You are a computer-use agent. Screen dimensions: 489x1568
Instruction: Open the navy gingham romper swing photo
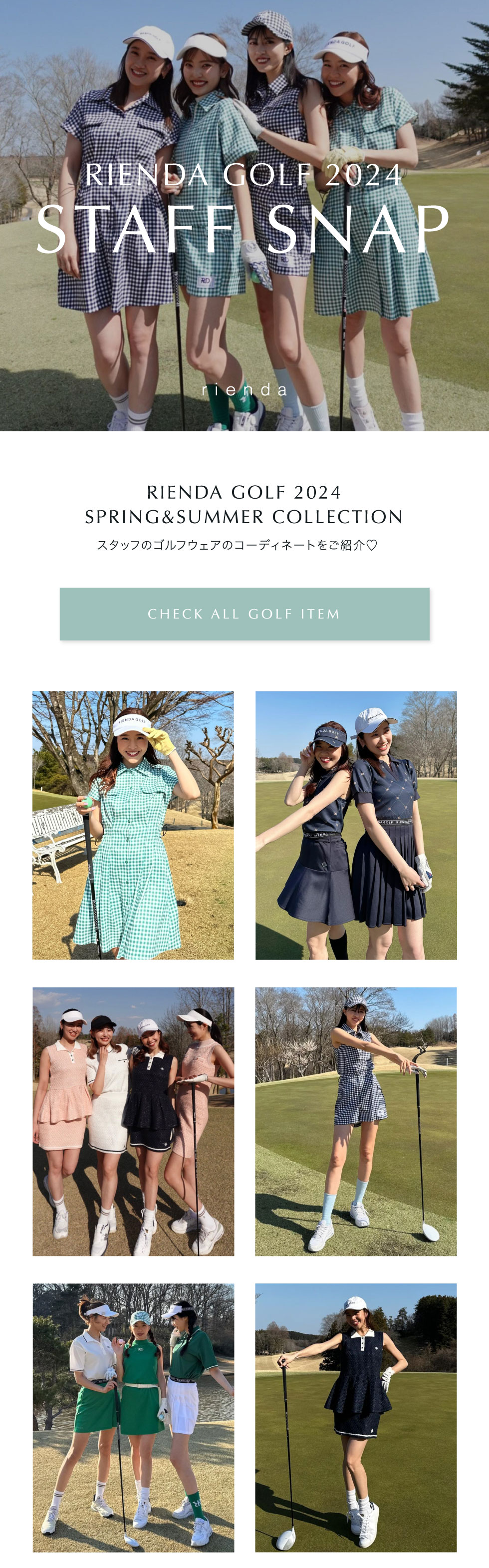point(356,1121)
